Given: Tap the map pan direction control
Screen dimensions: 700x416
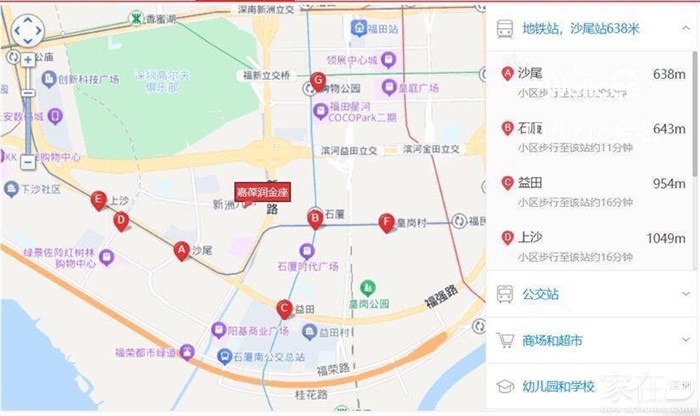Looking at the screenshot, I should click(28, 30).
